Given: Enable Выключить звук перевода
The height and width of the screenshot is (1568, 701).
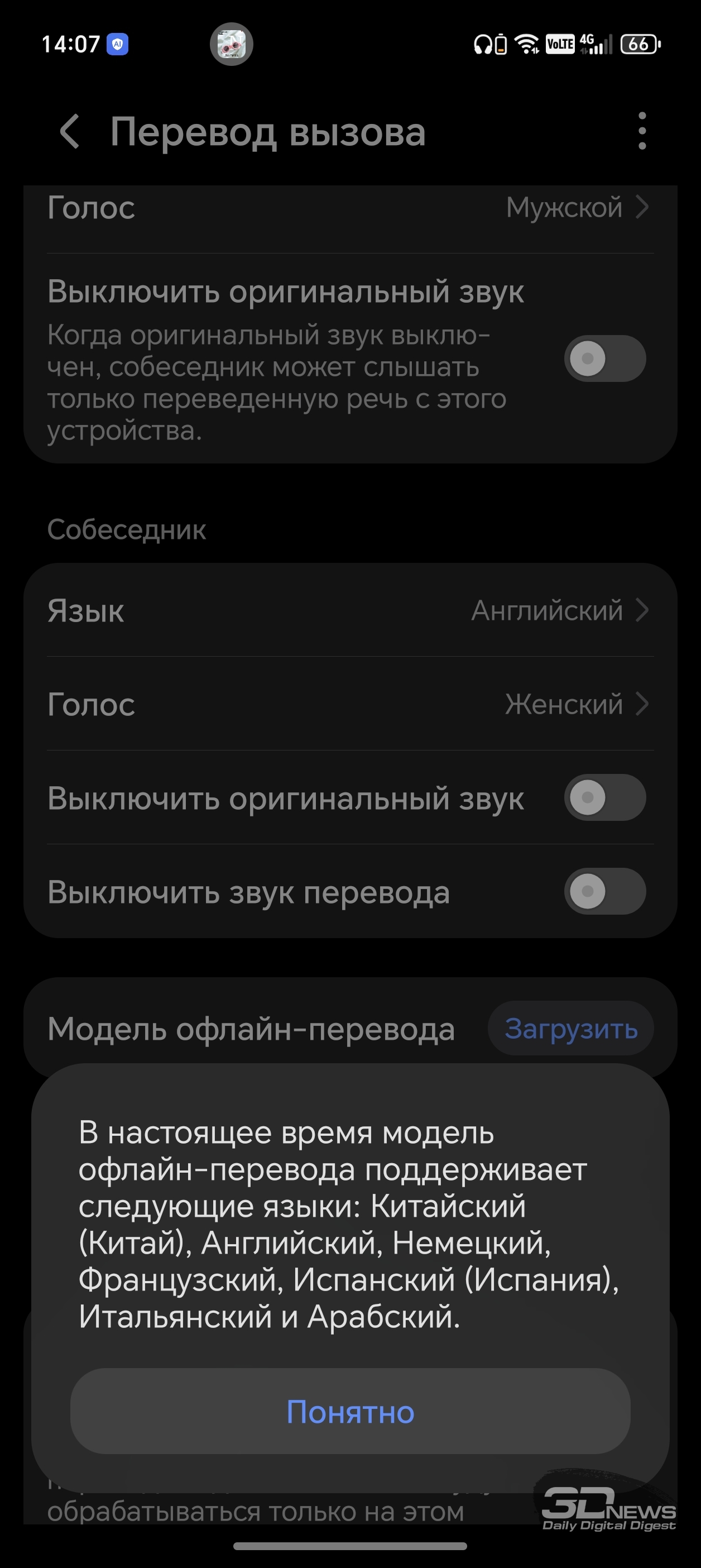Looking at the screenshot, I should coord(604,892).
